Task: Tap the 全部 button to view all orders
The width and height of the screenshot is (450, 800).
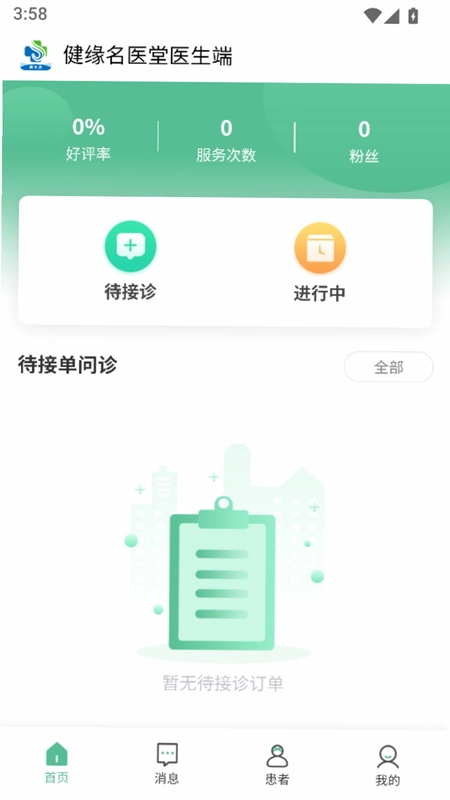Action: pyautogui.click(x=389, y=367)
